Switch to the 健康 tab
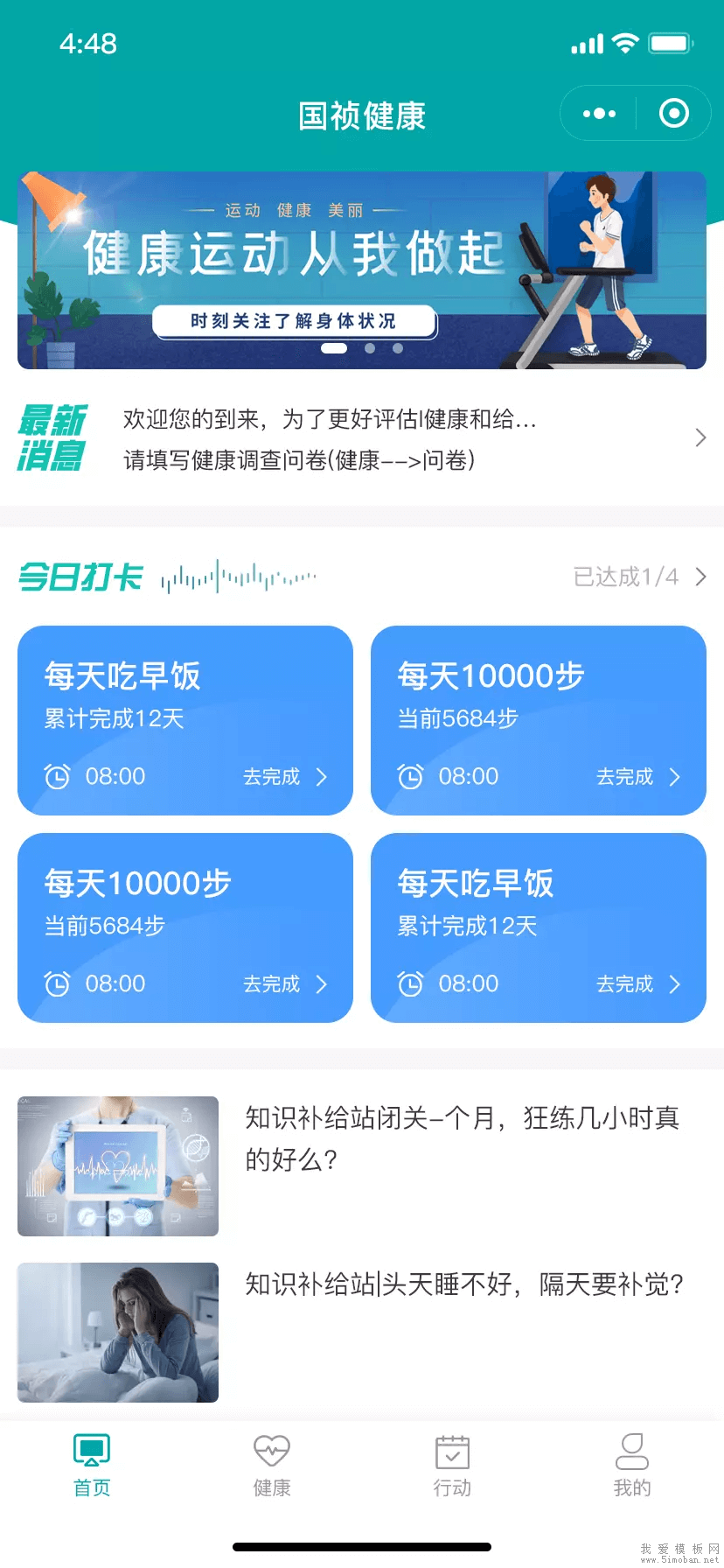This screenshot has width=724, height=1568. 272,1465
